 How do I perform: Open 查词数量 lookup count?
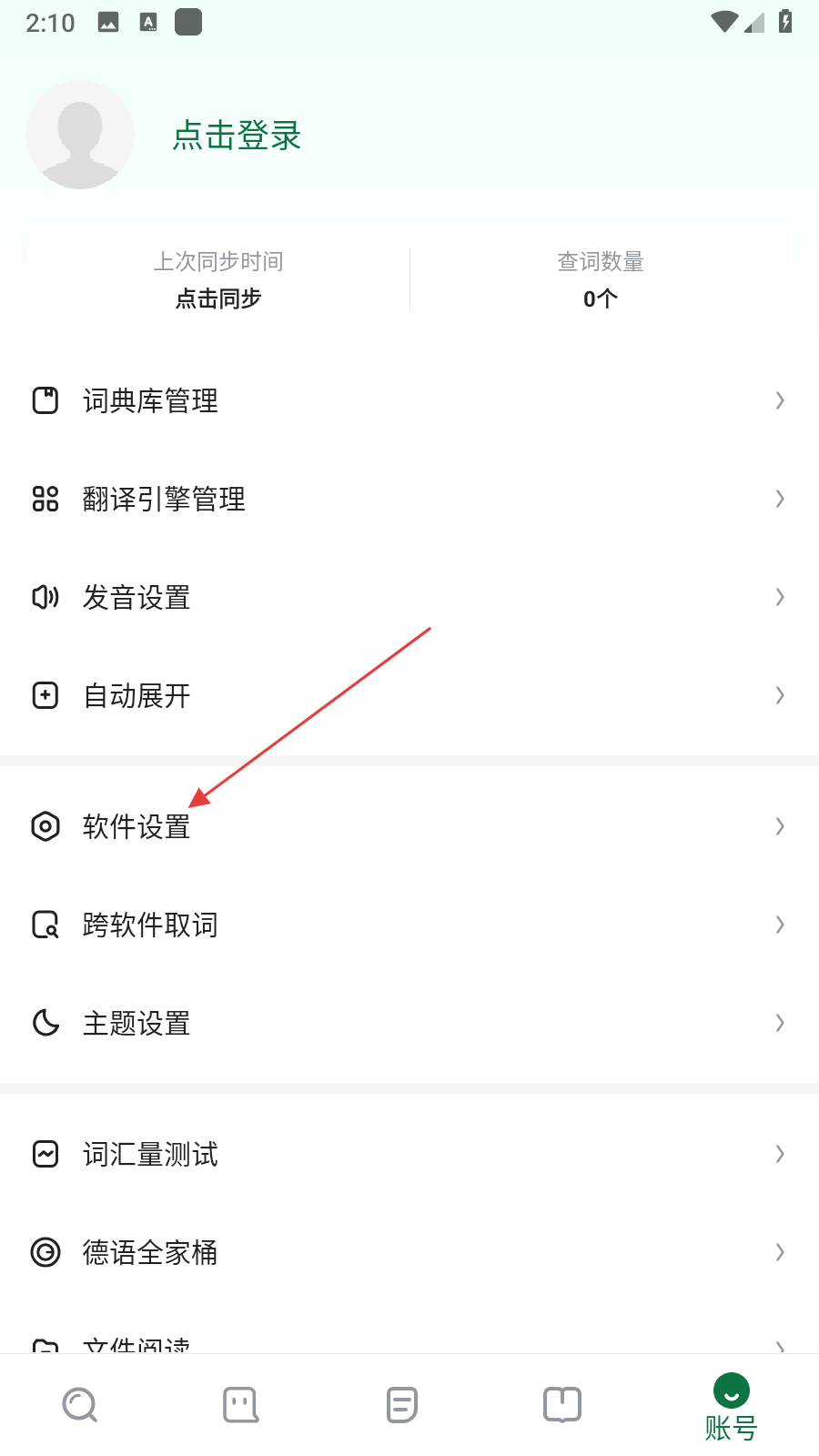tap(601, 279)
